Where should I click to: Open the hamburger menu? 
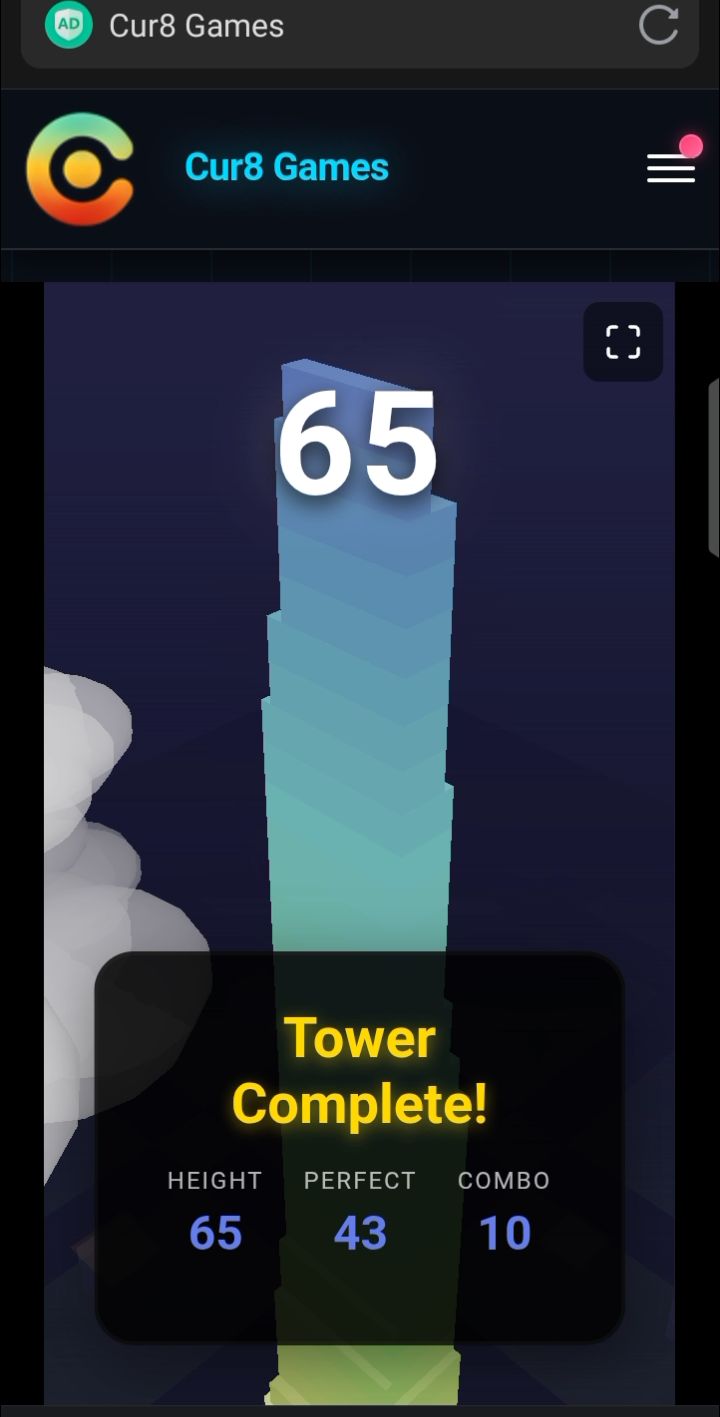(670, 168)
